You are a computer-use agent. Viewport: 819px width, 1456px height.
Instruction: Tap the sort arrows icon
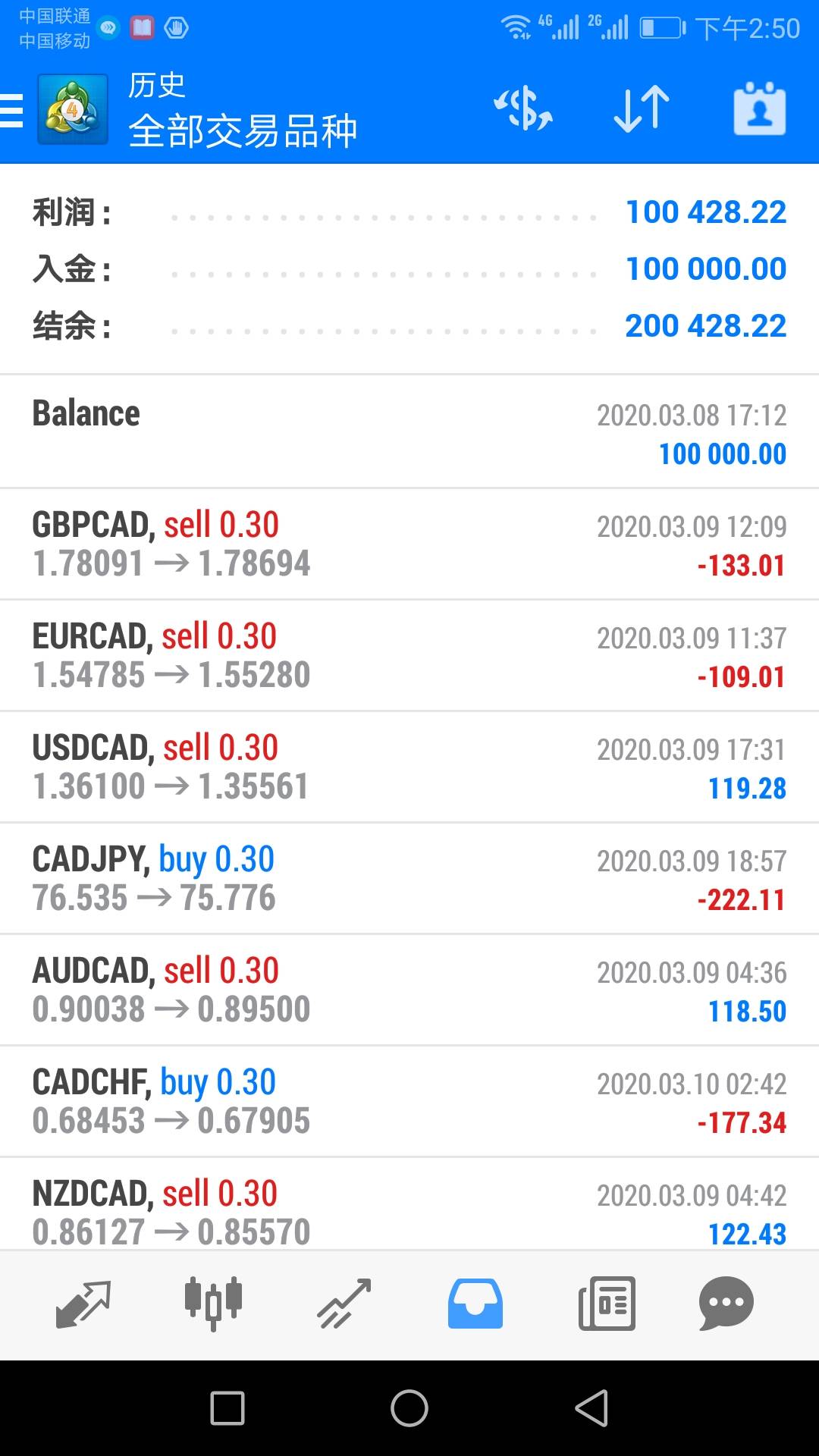coord(642,108)
